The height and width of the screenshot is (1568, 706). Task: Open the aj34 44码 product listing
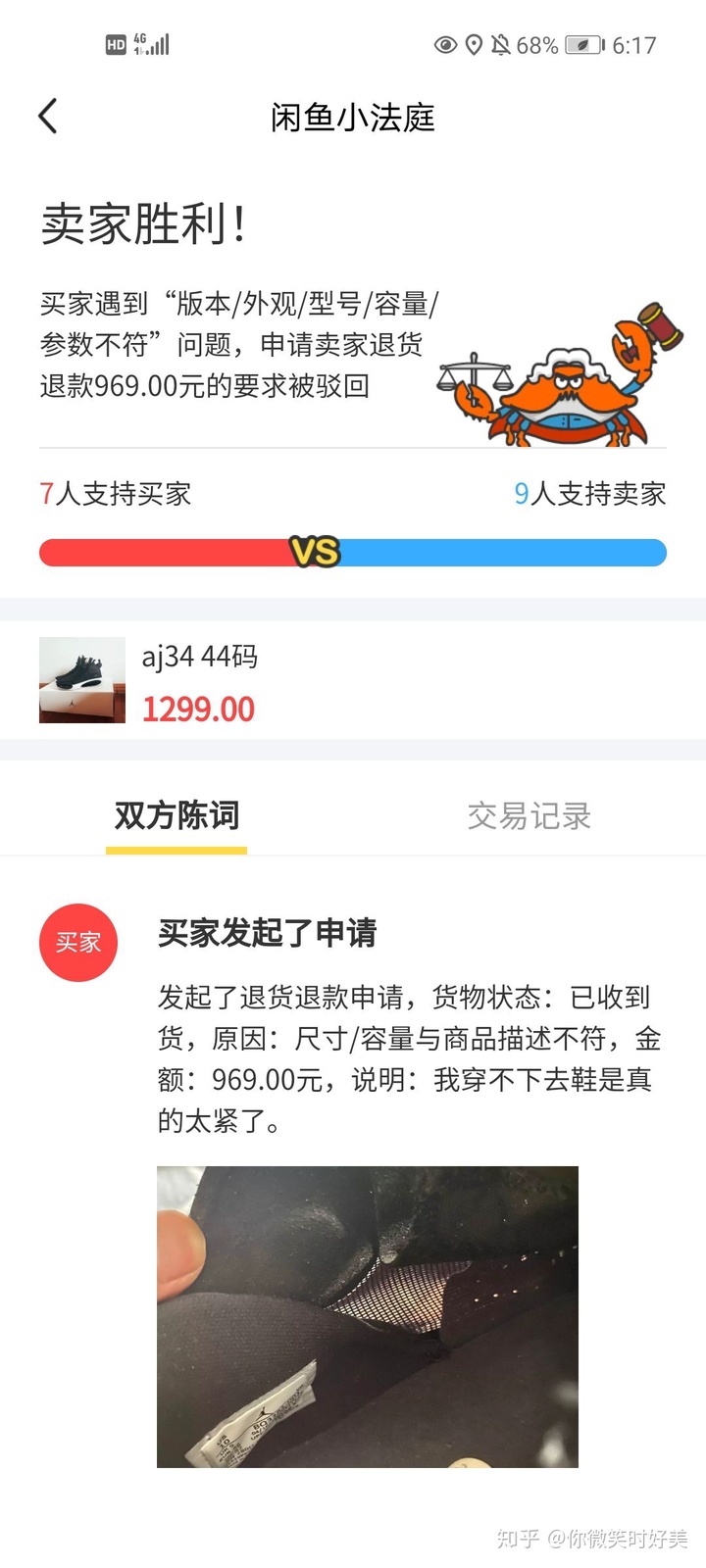tap(353, 680)
